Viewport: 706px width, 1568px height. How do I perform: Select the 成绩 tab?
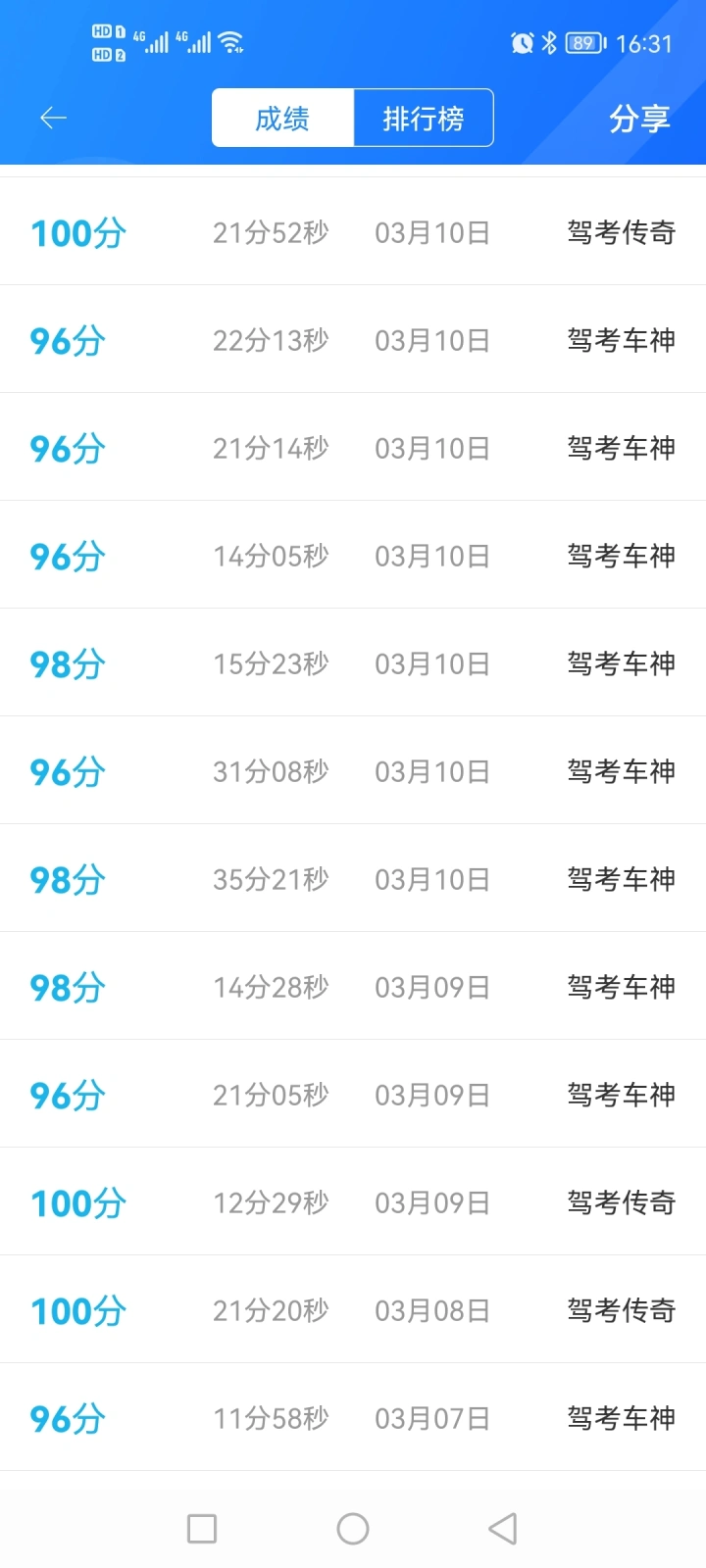(282, 119)
